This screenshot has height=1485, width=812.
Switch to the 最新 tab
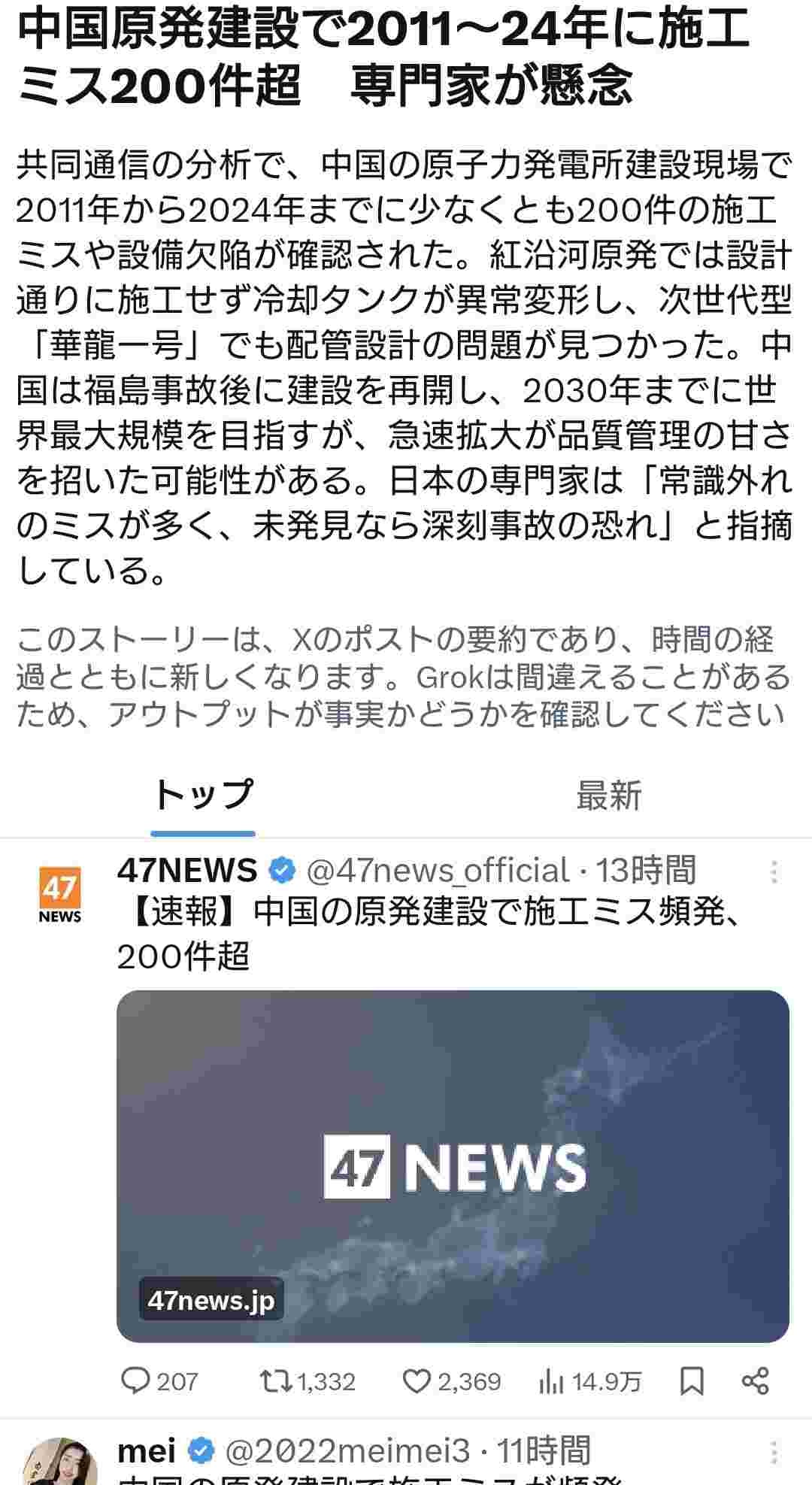[608, 796]
